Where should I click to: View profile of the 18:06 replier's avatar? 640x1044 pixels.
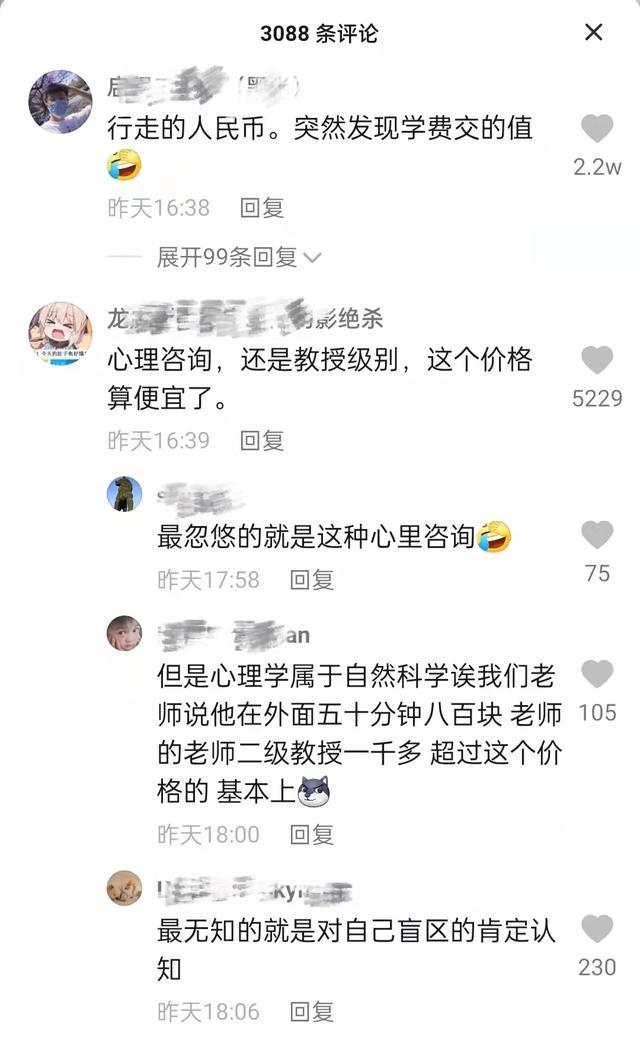pos(125,888)
